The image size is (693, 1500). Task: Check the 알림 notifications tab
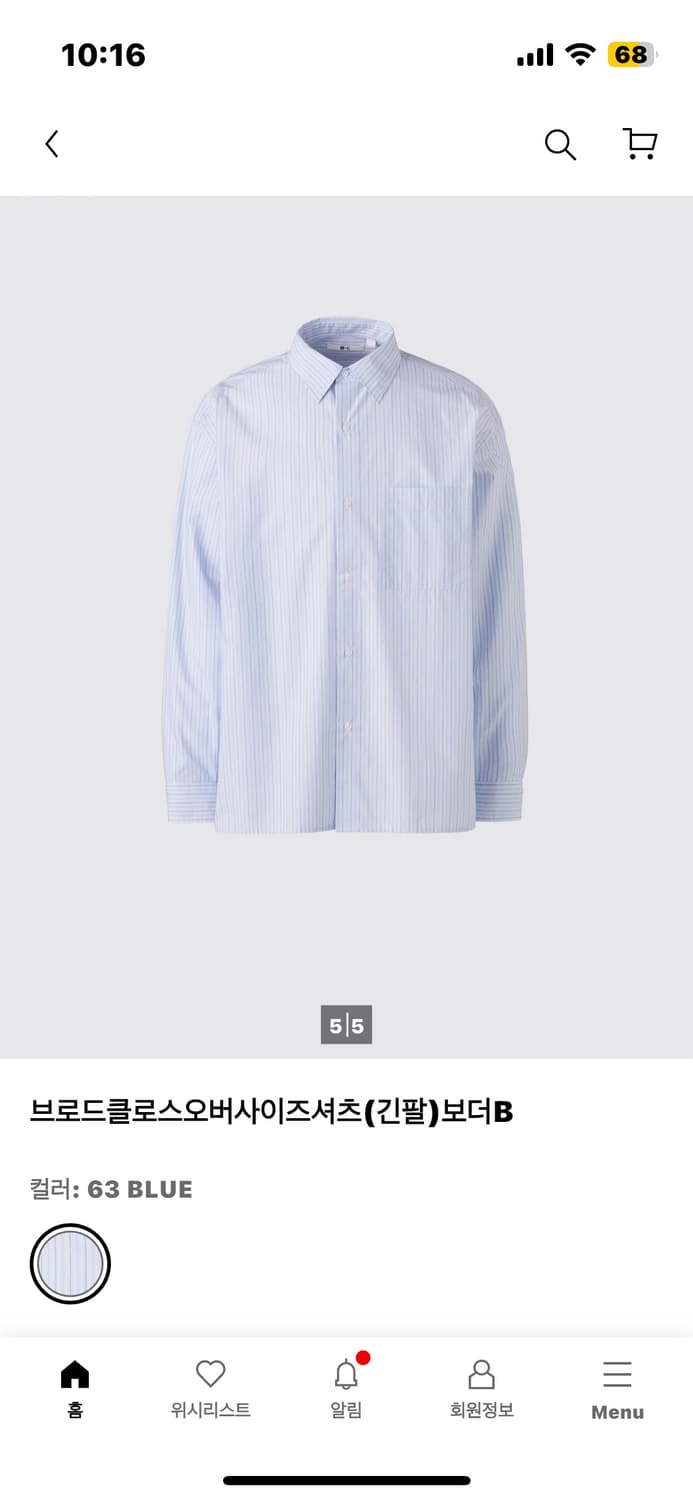[346, 1388]
